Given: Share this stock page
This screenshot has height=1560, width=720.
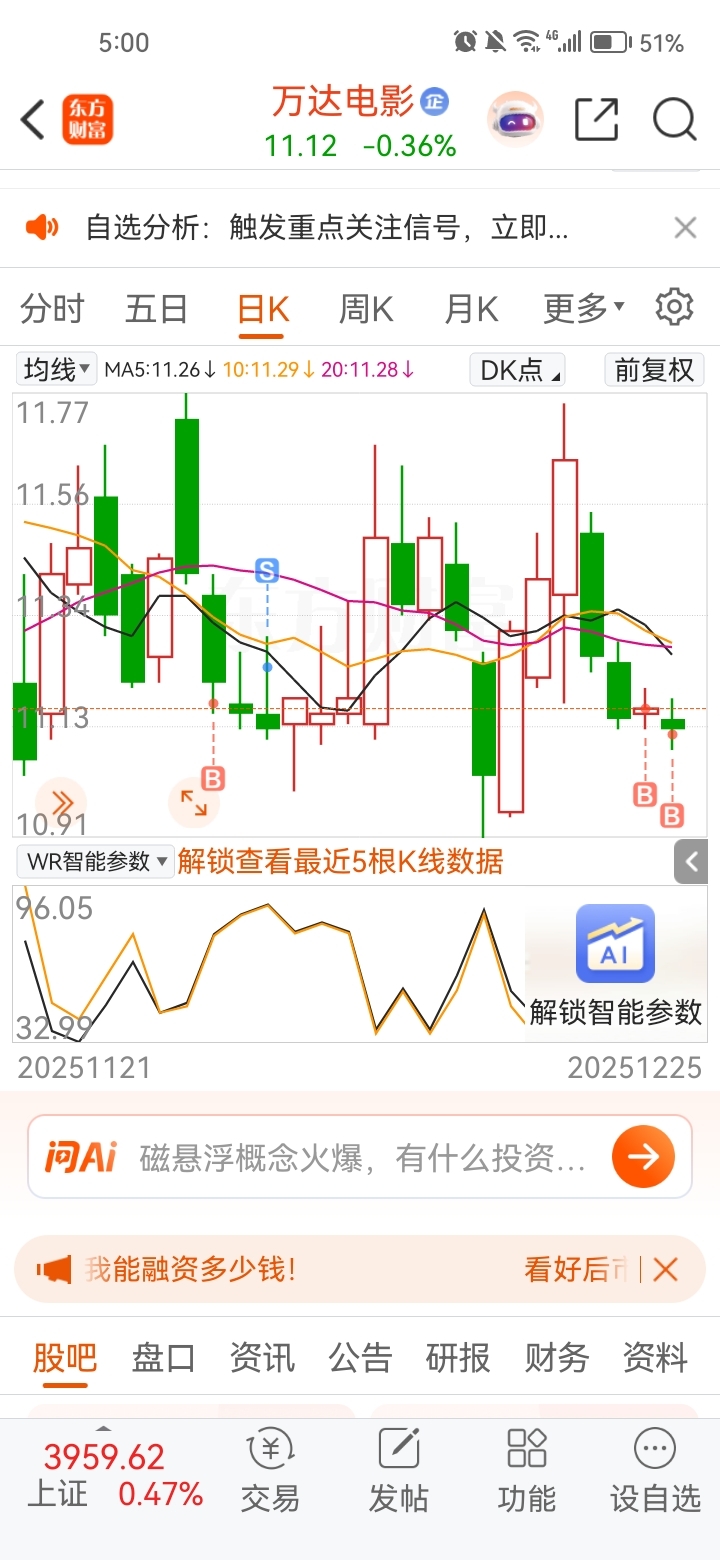Looking at the screenshot, I should click(596, 120).
